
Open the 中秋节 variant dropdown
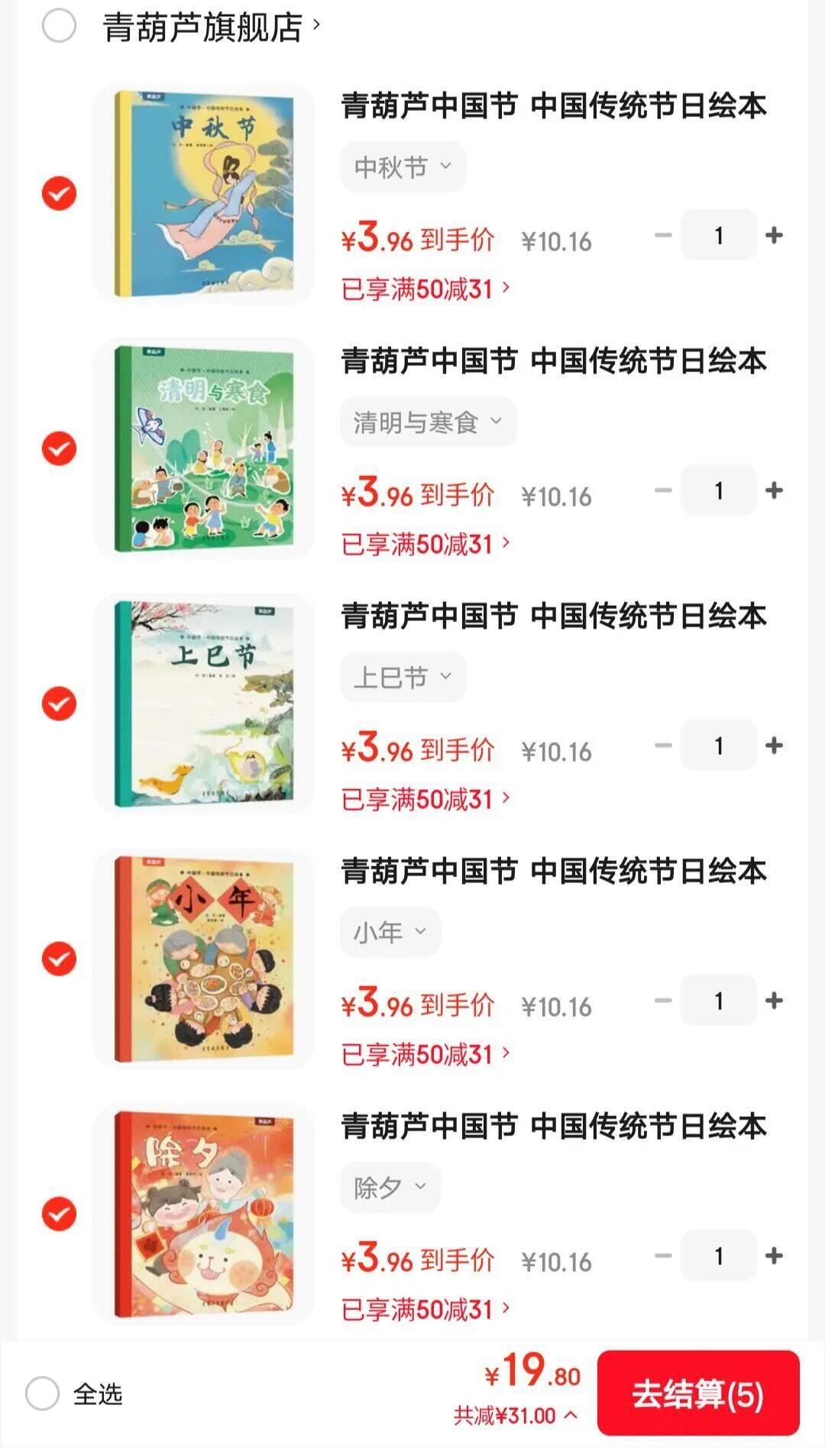pos(403,167)
